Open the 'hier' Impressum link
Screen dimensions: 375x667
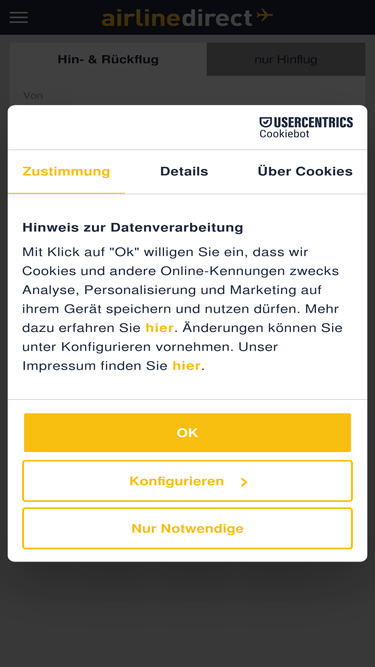pyautogui.click(x=186, y=366)
